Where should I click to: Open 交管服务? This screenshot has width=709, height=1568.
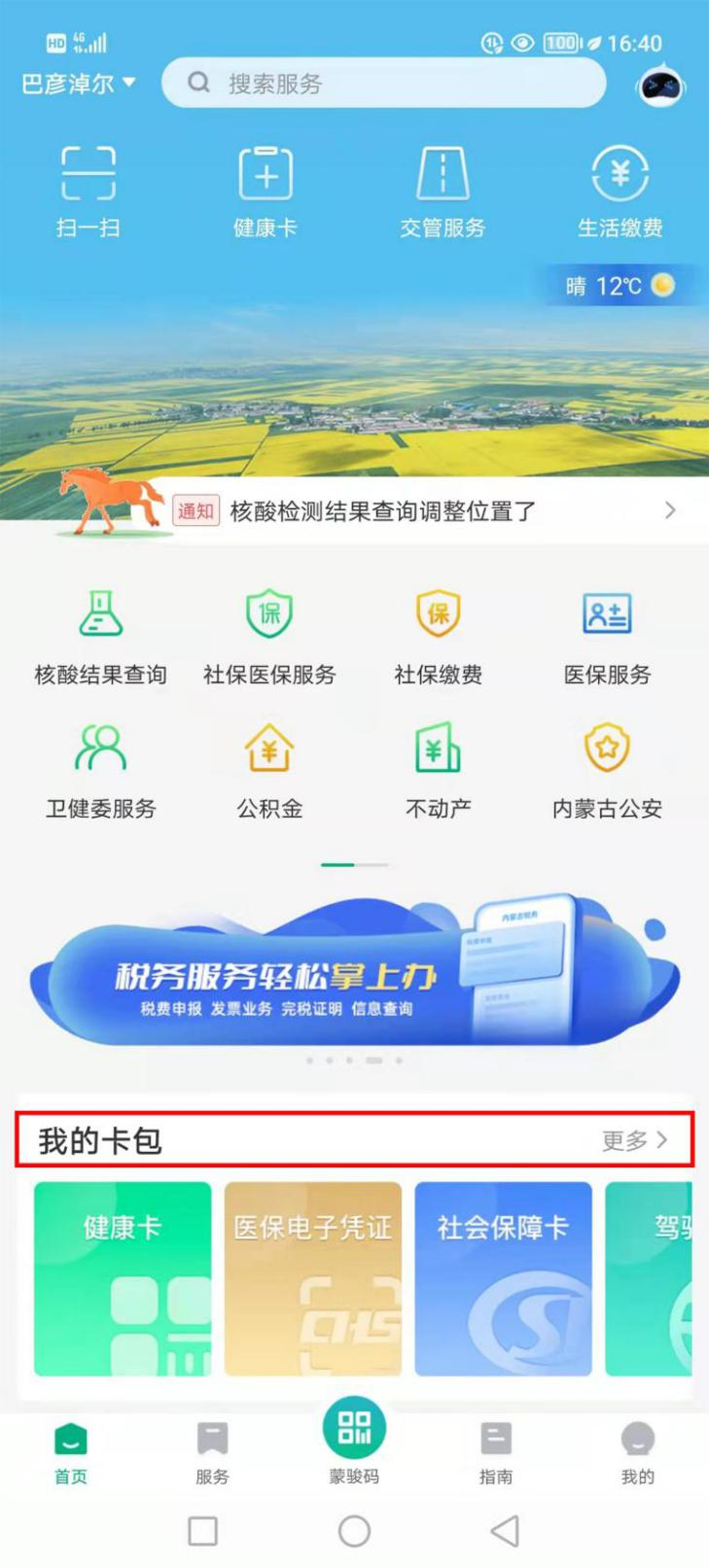click(x=443, y=192)
